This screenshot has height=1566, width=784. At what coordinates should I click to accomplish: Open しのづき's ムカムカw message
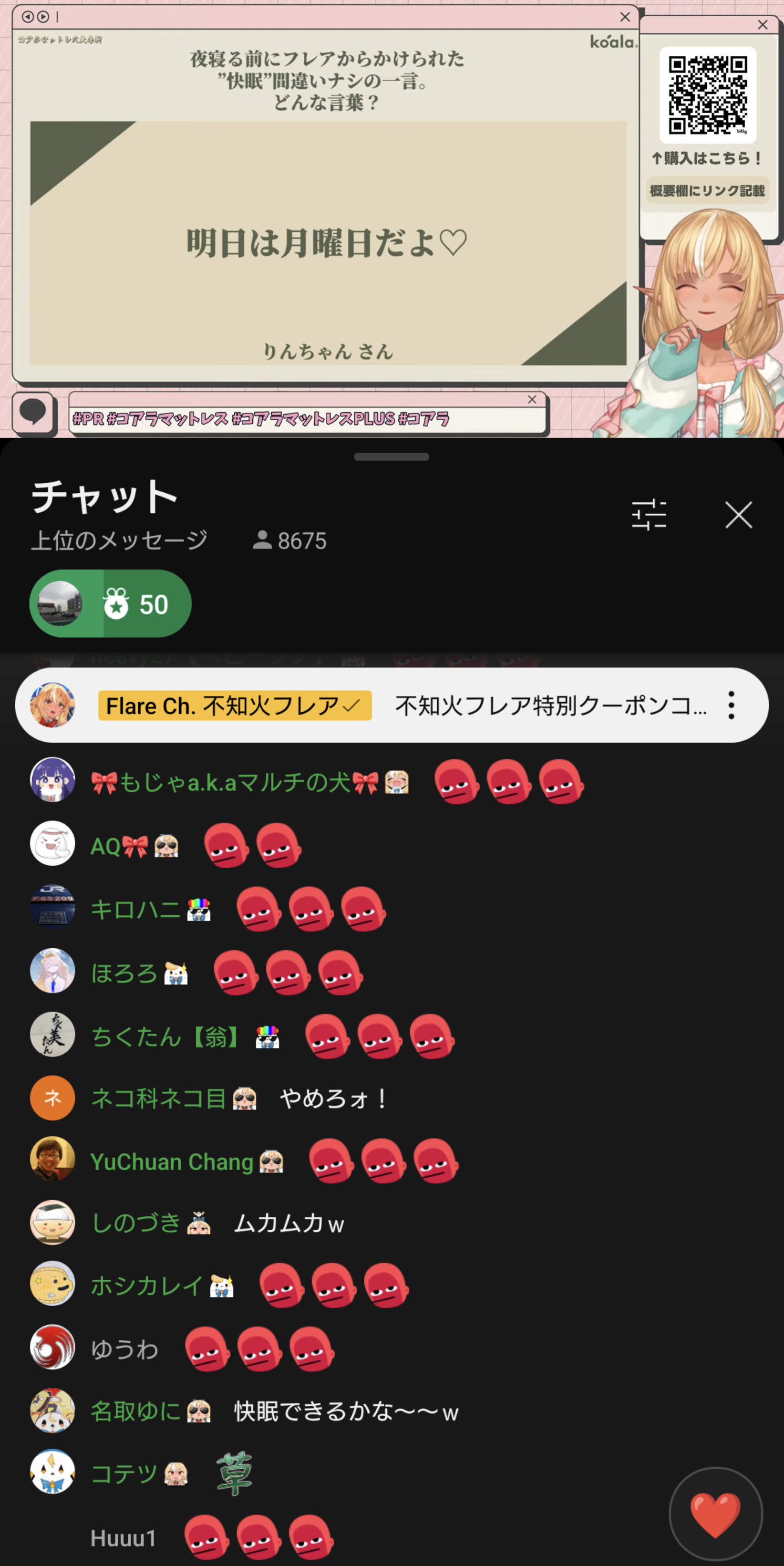tap(392, 1223)
